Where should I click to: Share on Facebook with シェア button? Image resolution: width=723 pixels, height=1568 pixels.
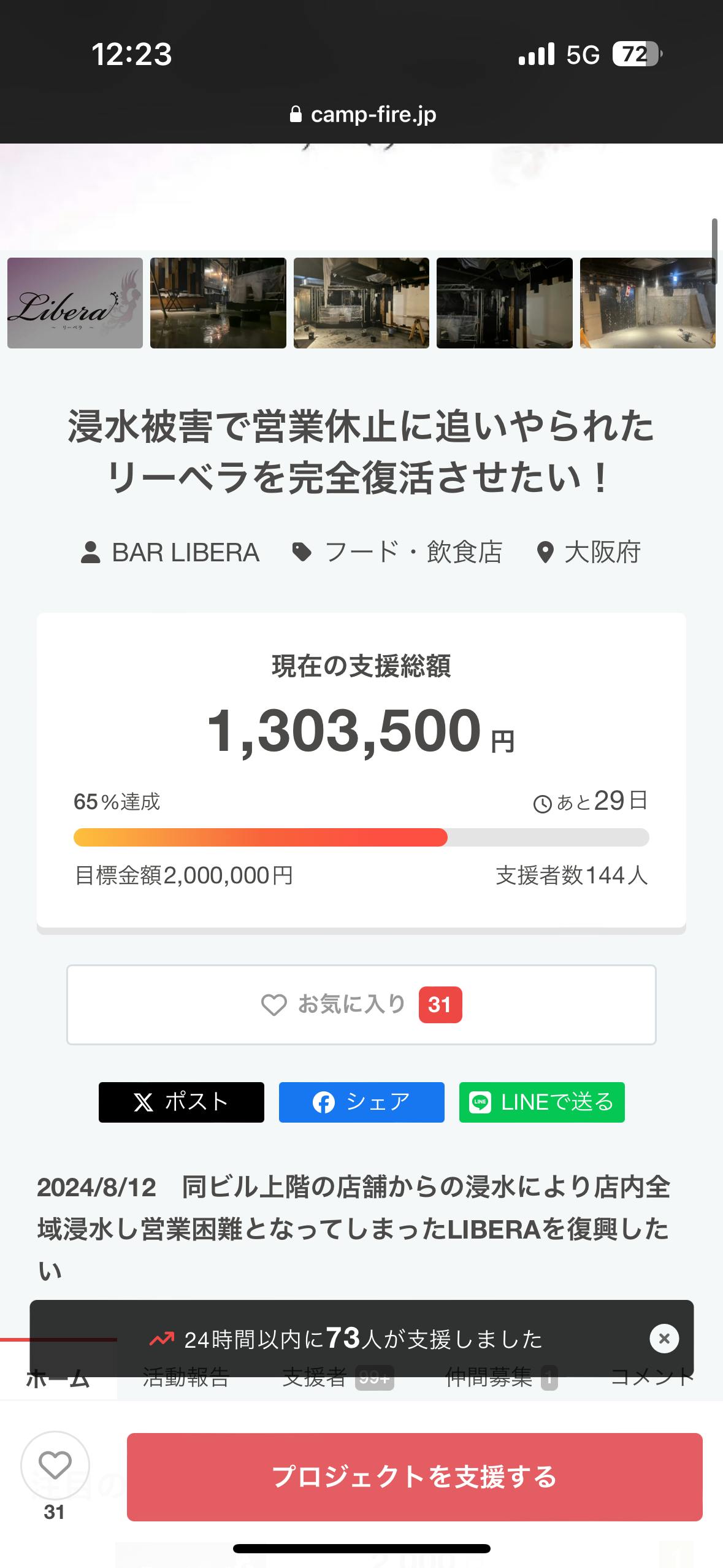[x=361, y=1102]
